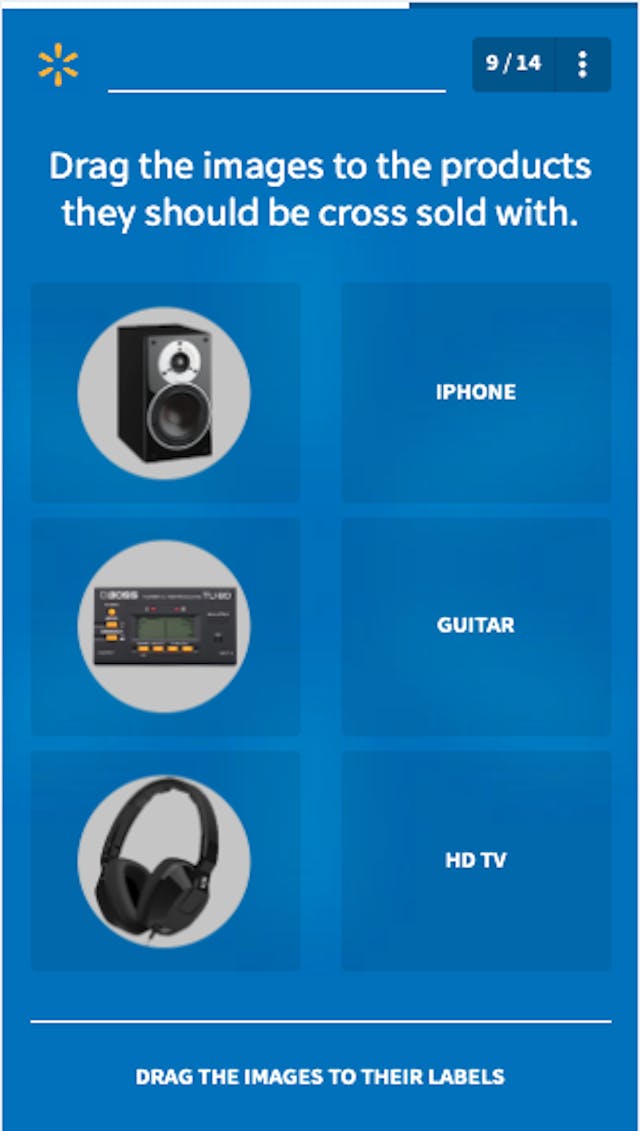
Task: Select the speaker image tile
Action: pyautogui.click(x=164, y=392)
